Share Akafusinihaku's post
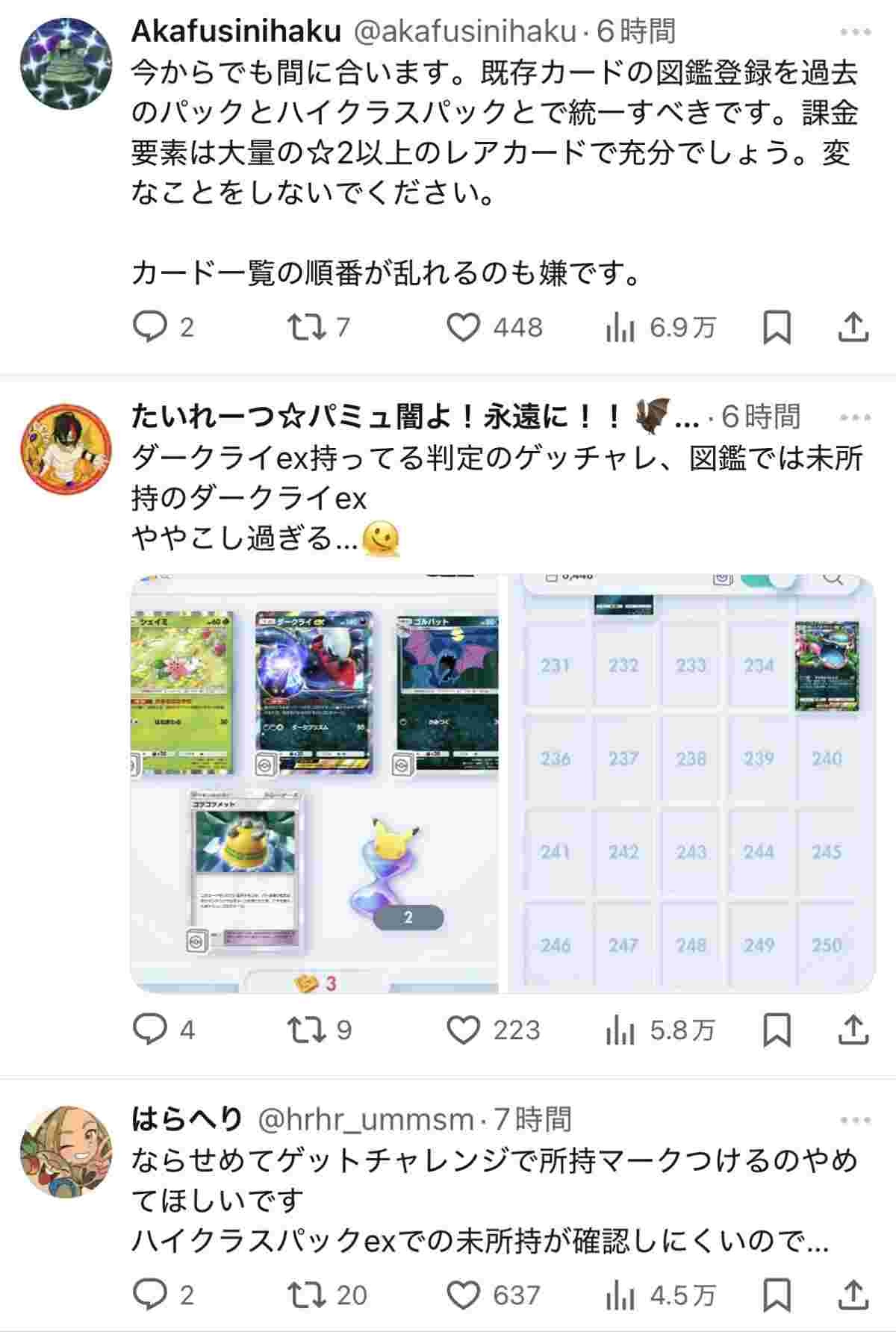The height and width of the screenshot is (1332, 896). tap(852, 327)
